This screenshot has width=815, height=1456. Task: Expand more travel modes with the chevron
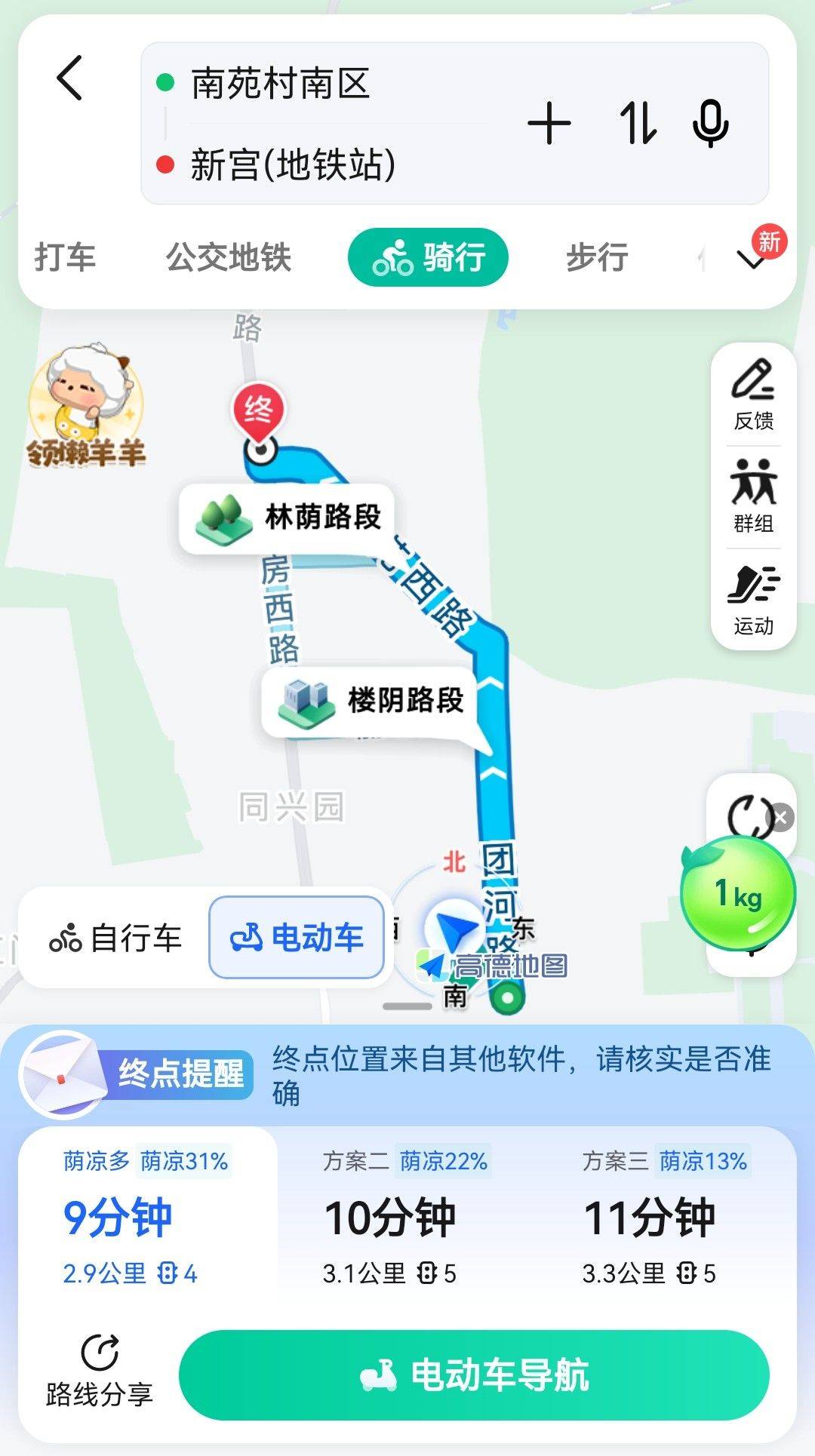click(752, 260)
